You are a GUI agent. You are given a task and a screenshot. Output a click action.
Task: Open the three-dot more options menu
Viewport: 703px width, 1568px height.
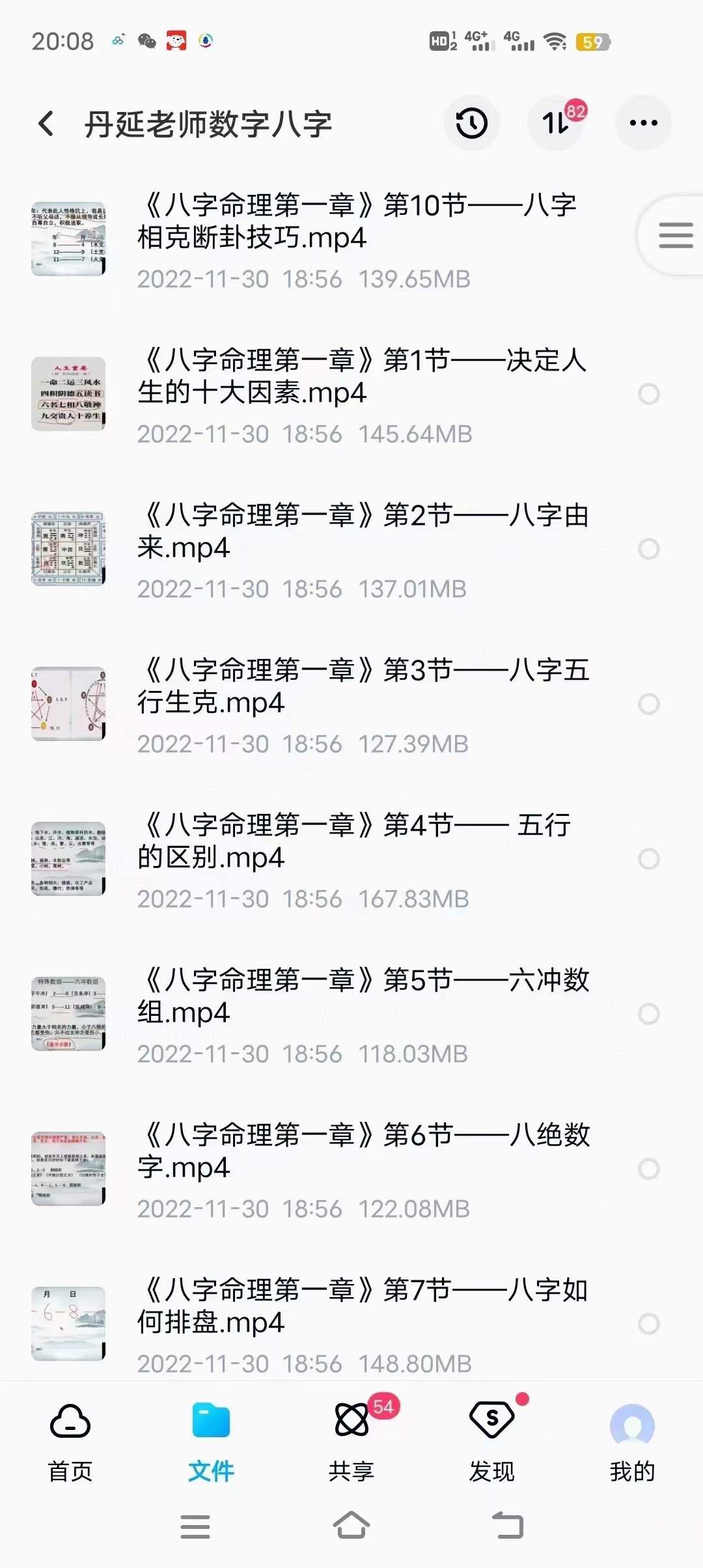point(643,123)
